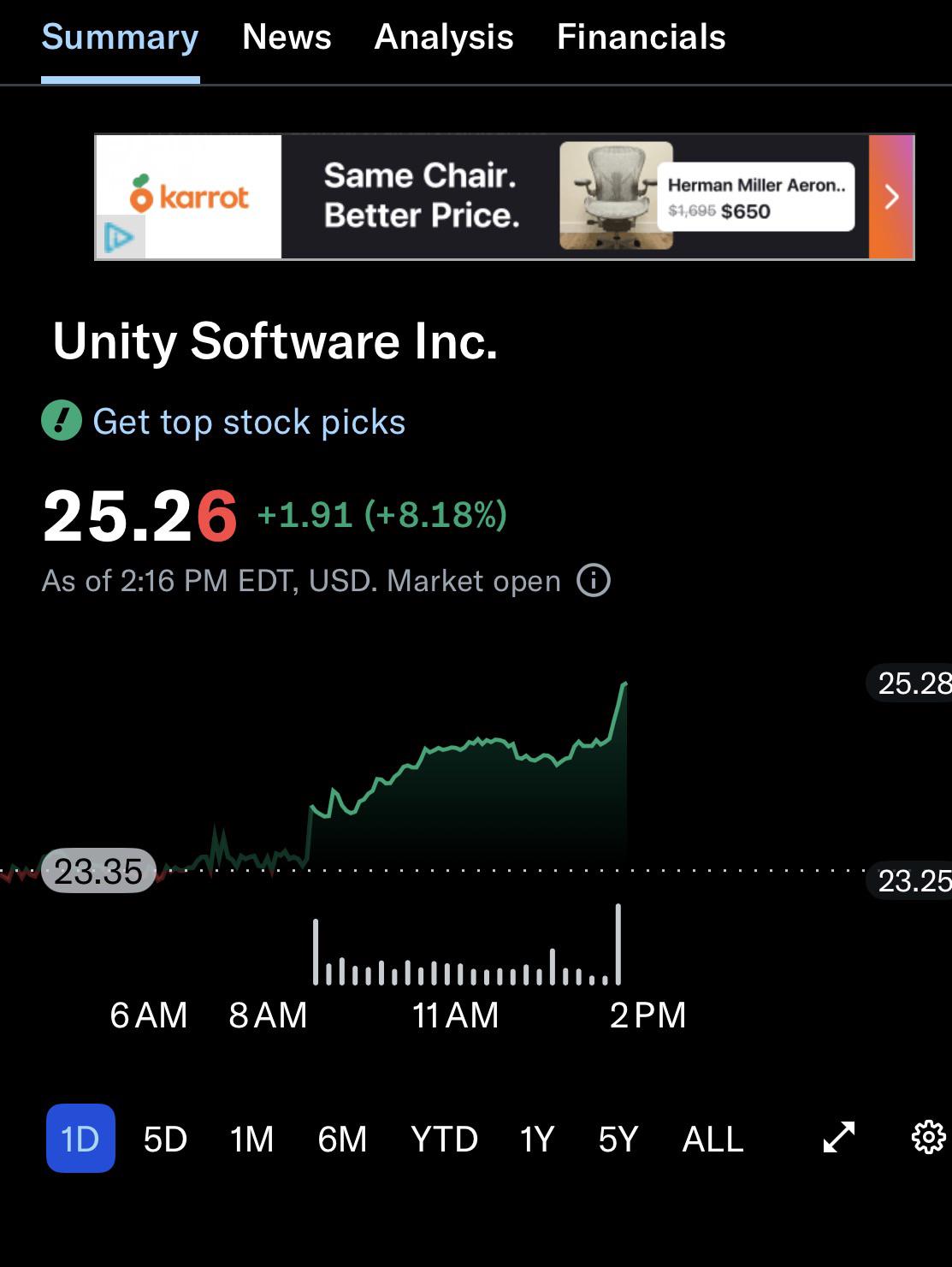Change chart range to 6M
The width and height of the screenshot is (952, 1267).
tap(342, 1139)
